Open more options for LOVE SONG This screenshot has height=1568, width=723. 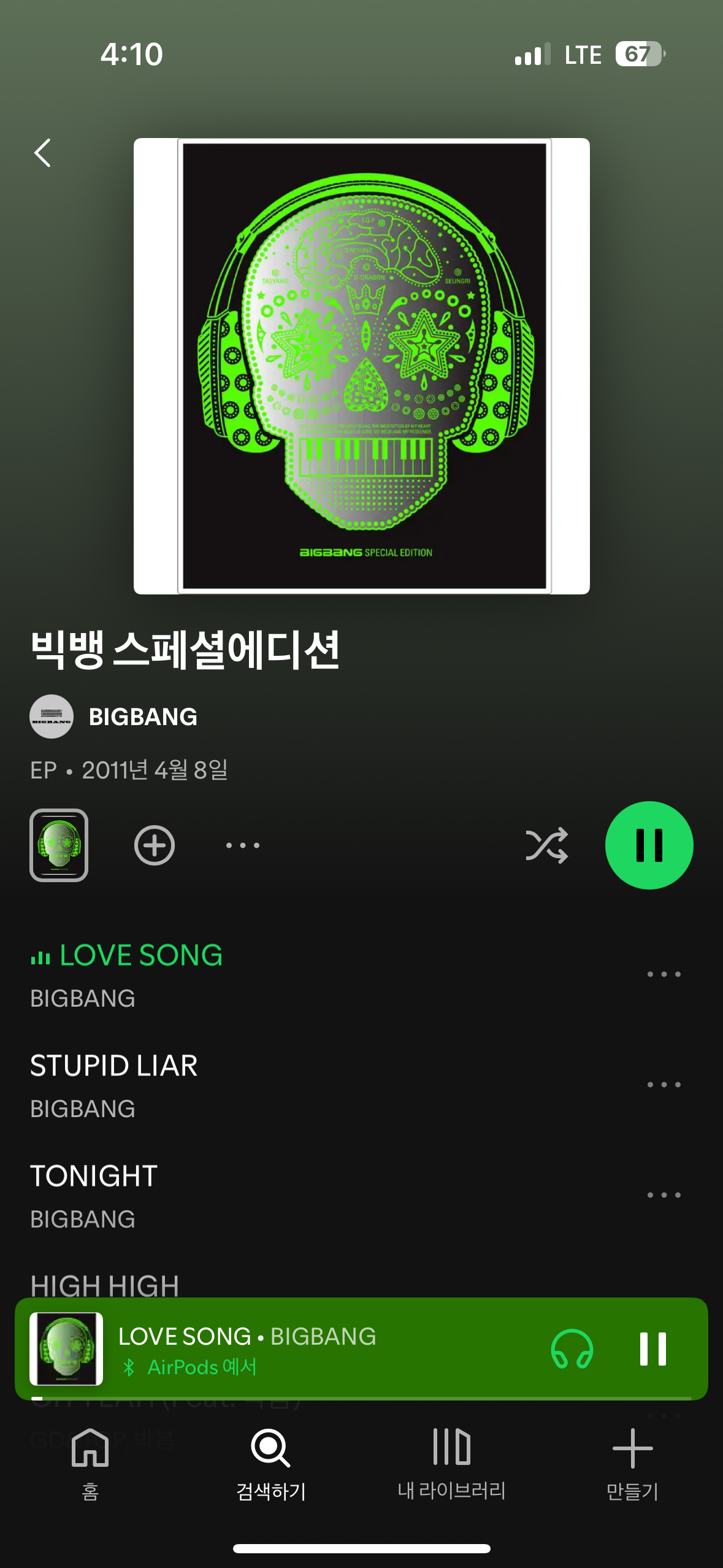[664, 974]
